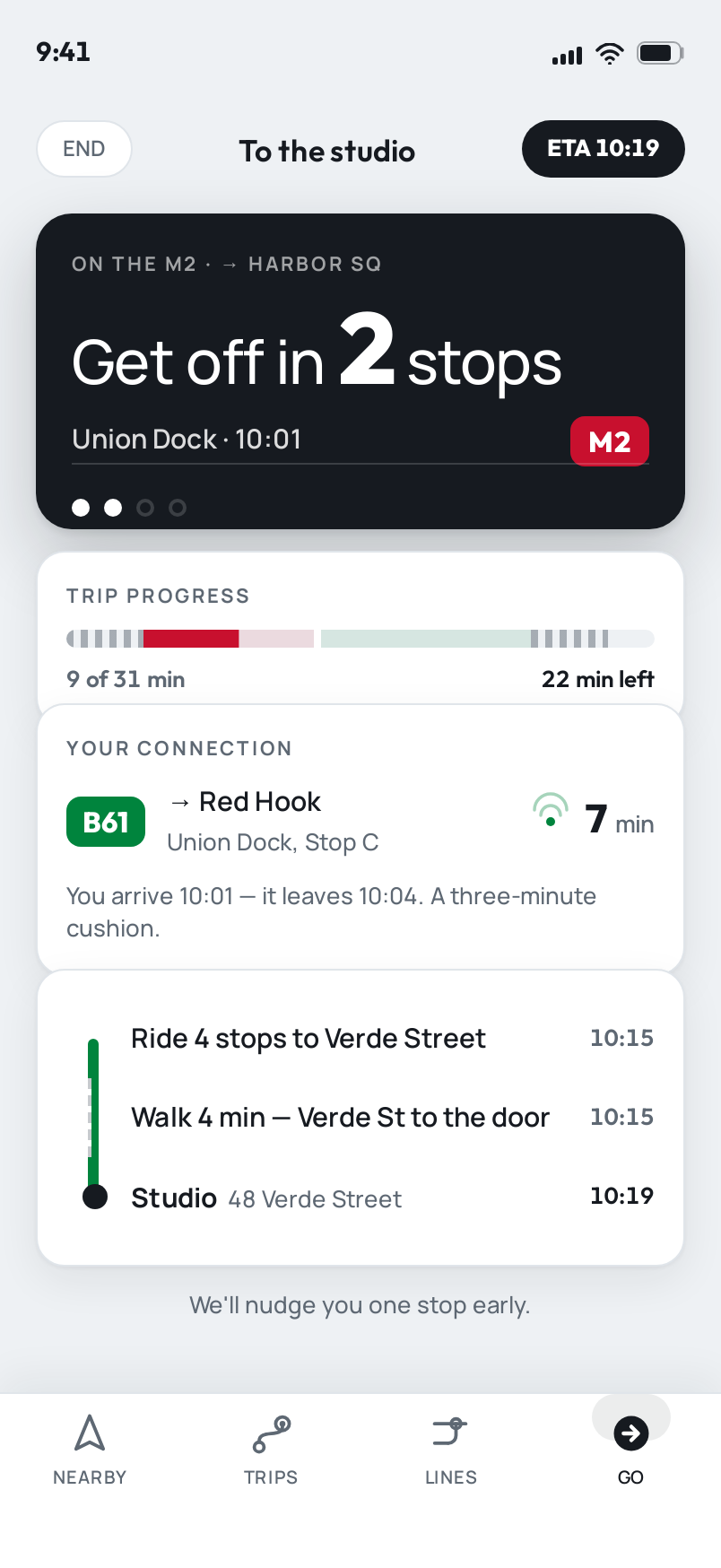Tap the ETA 10:19 pill
Viewport: 721px width, 1568px height.
pyautogui.click(x=604, y=149)
